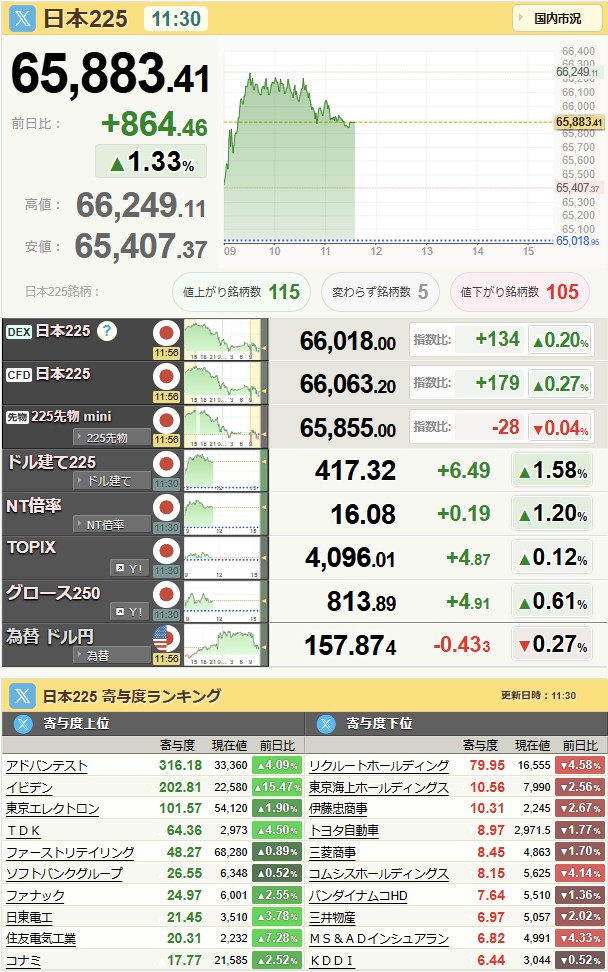Share Nikkei 225 via the X icon
The width and height of the screenshot is (608, 972).
(22, 19)
